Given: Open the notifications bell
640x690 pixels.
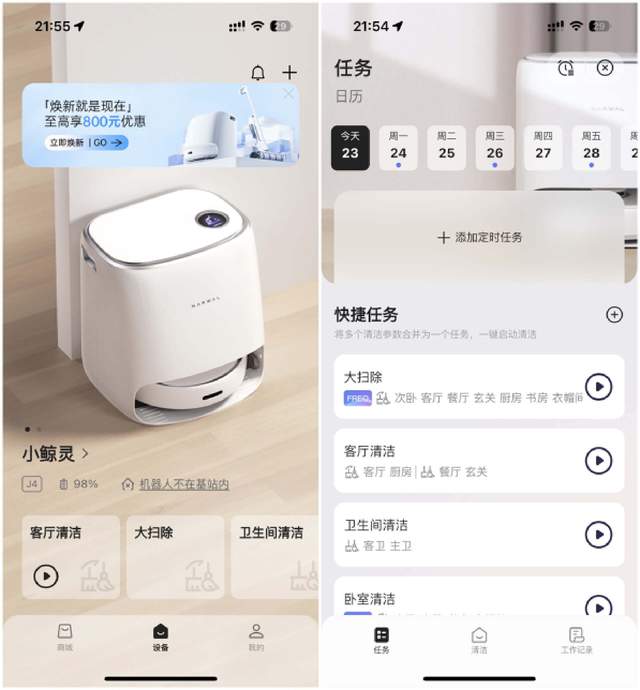Looking at the screenshot, I should [x=258, y=73].
